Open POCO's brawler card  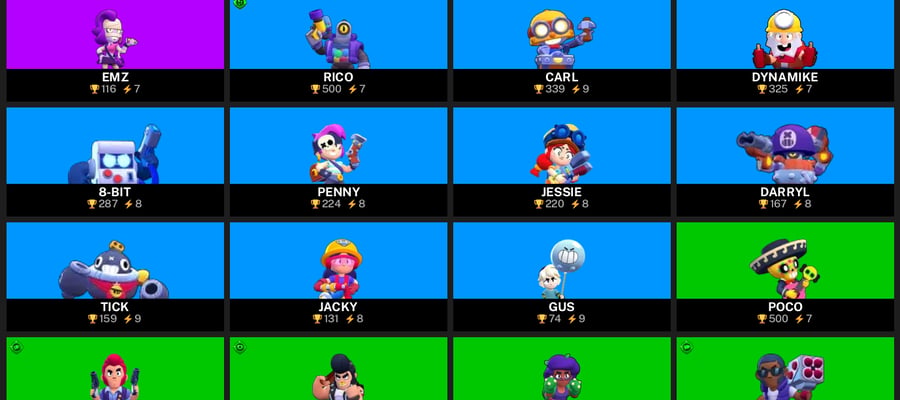coord(785,277)
